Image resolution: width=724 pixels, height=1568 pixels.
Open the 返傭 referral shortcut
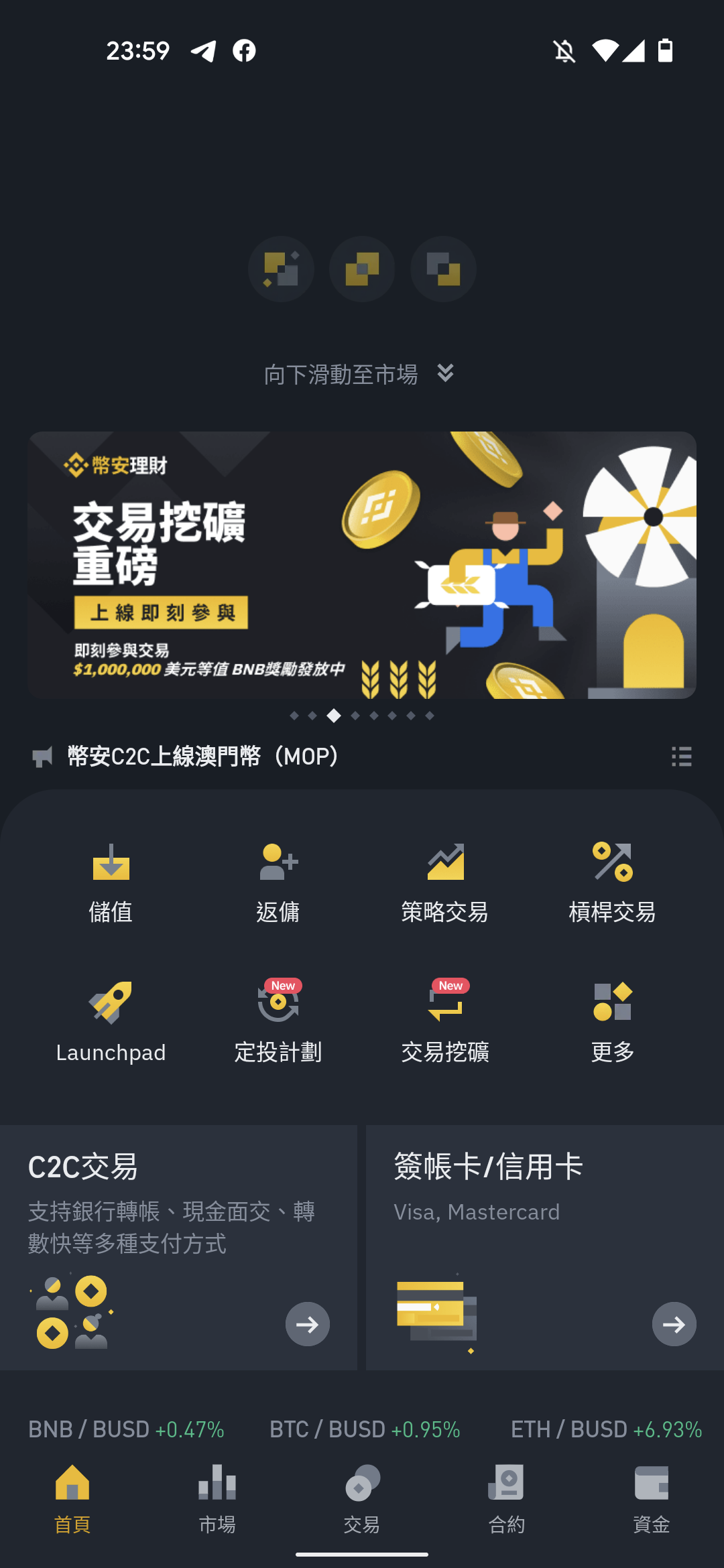278,883
